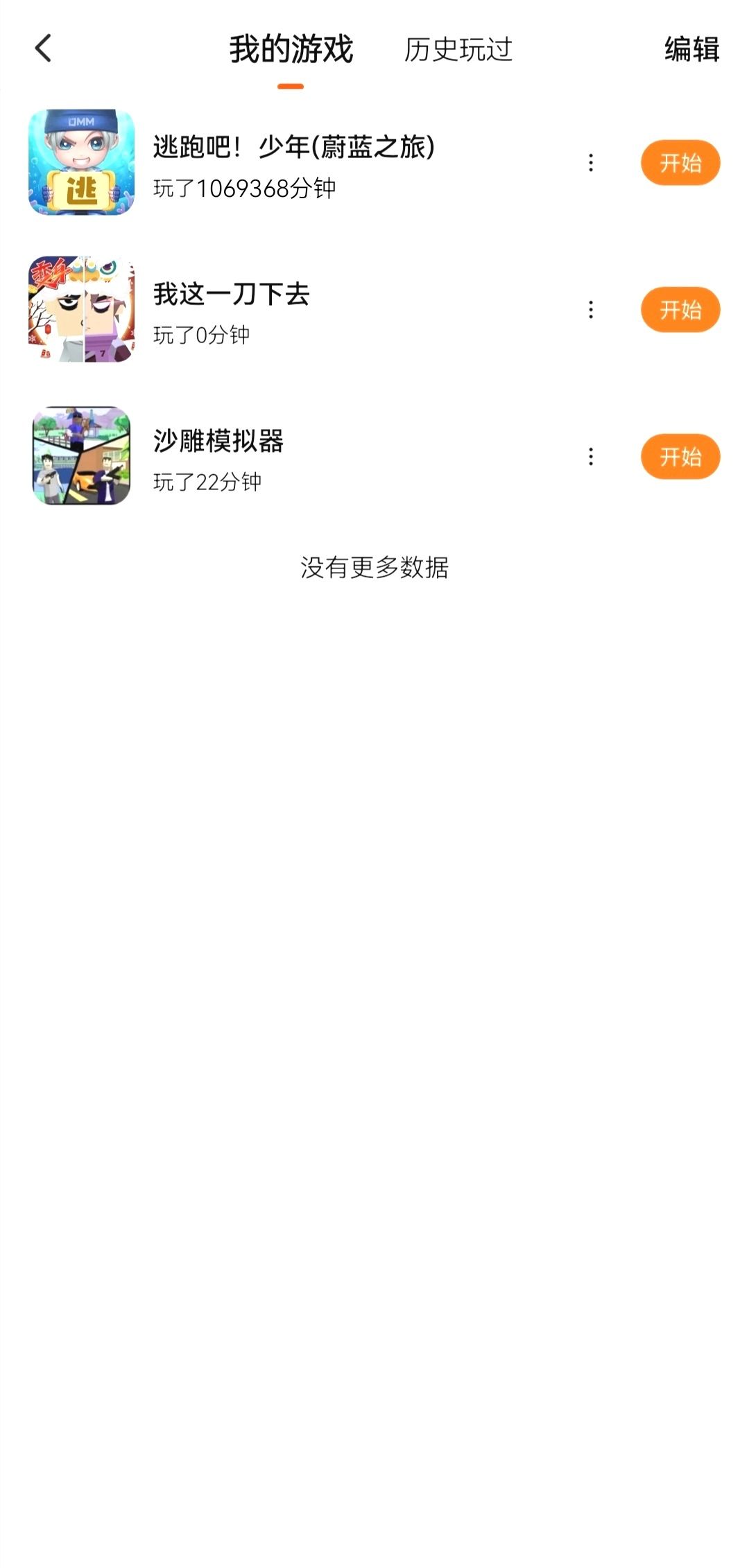This screenshot has width=749, height=1568.
Task: Tap 编辑 to edit the game list
Action: point(691,50)
